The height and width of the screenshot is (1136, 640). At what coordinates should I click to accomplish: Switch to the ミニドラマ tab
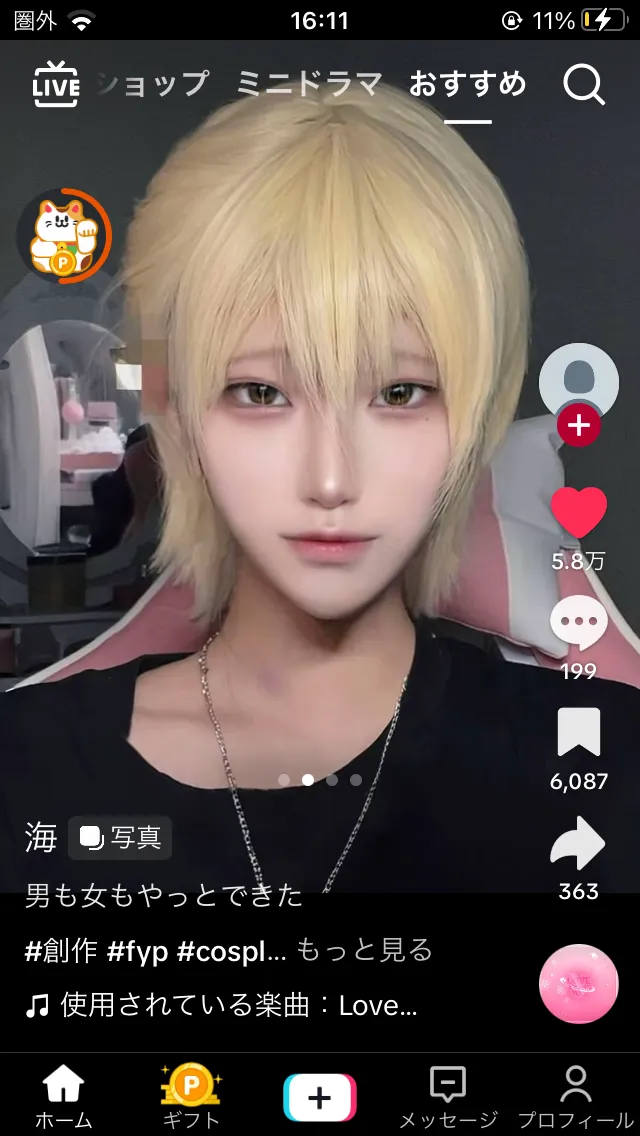tap(309, 85)
